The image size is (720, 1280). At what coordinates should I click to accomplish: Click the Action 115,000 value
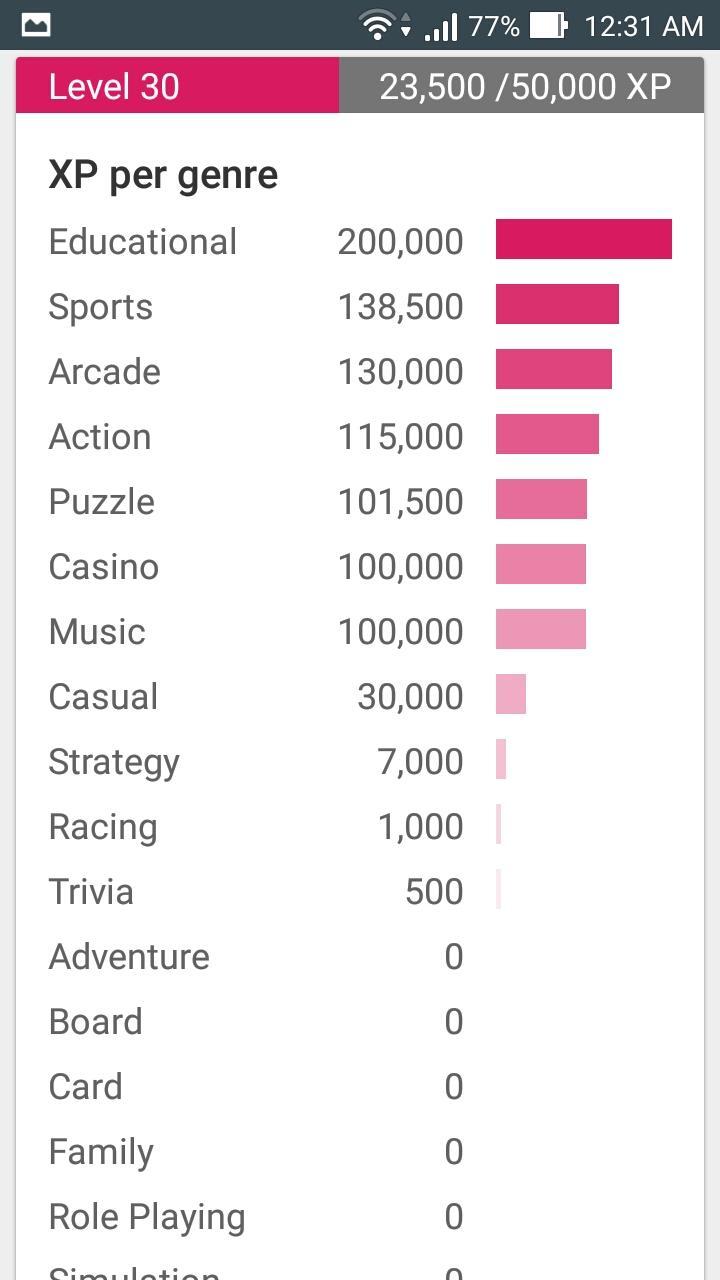pos(400,436)
